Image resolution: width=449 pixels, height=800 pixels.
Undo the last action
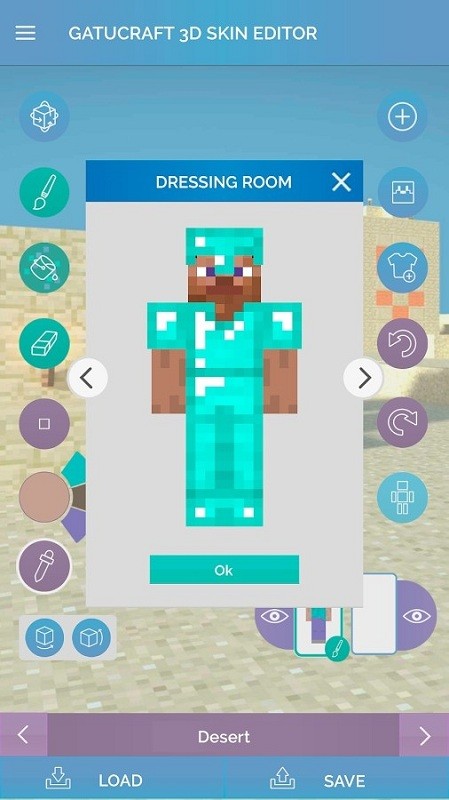pyautogui.click(x=403, y=343)
